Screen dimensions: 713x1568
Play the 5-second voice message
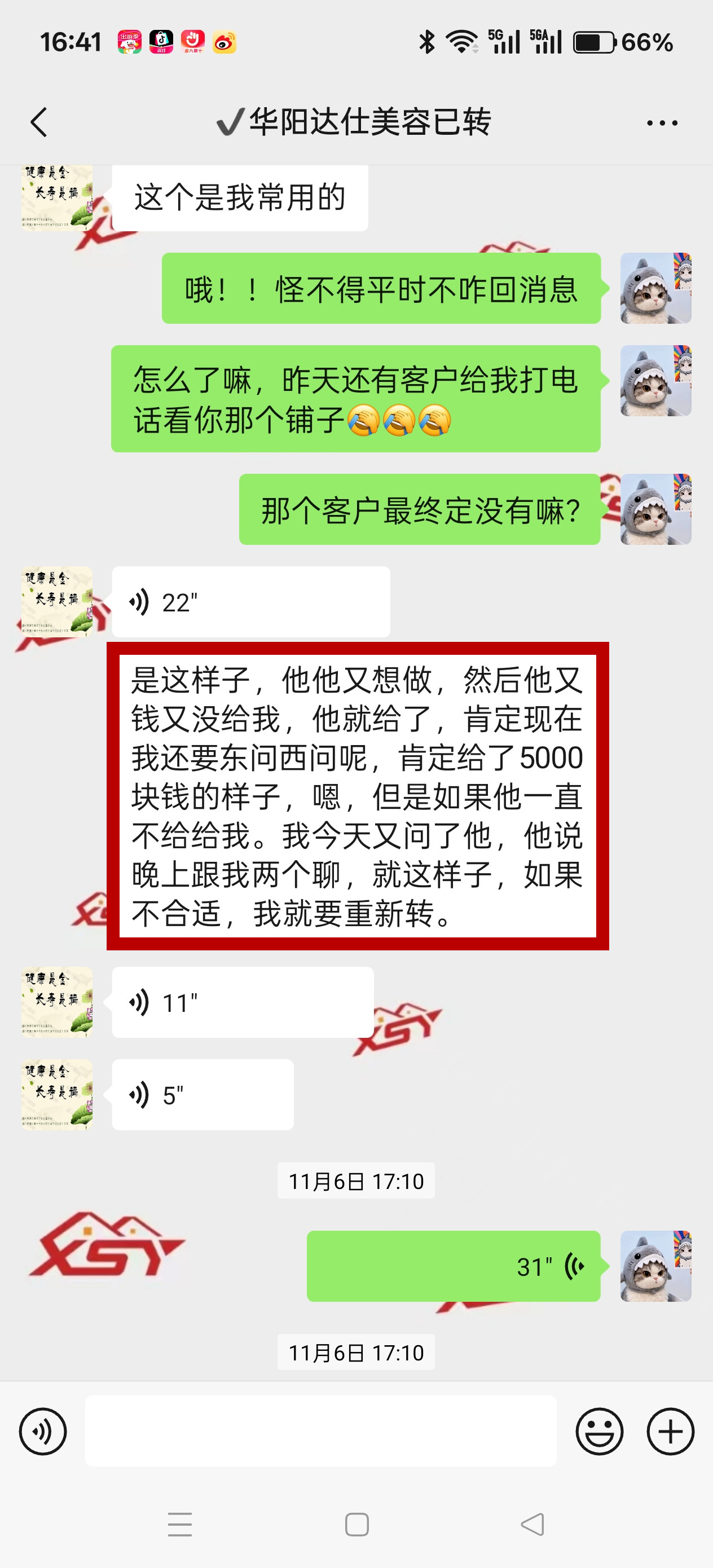tap(202, 1095)
